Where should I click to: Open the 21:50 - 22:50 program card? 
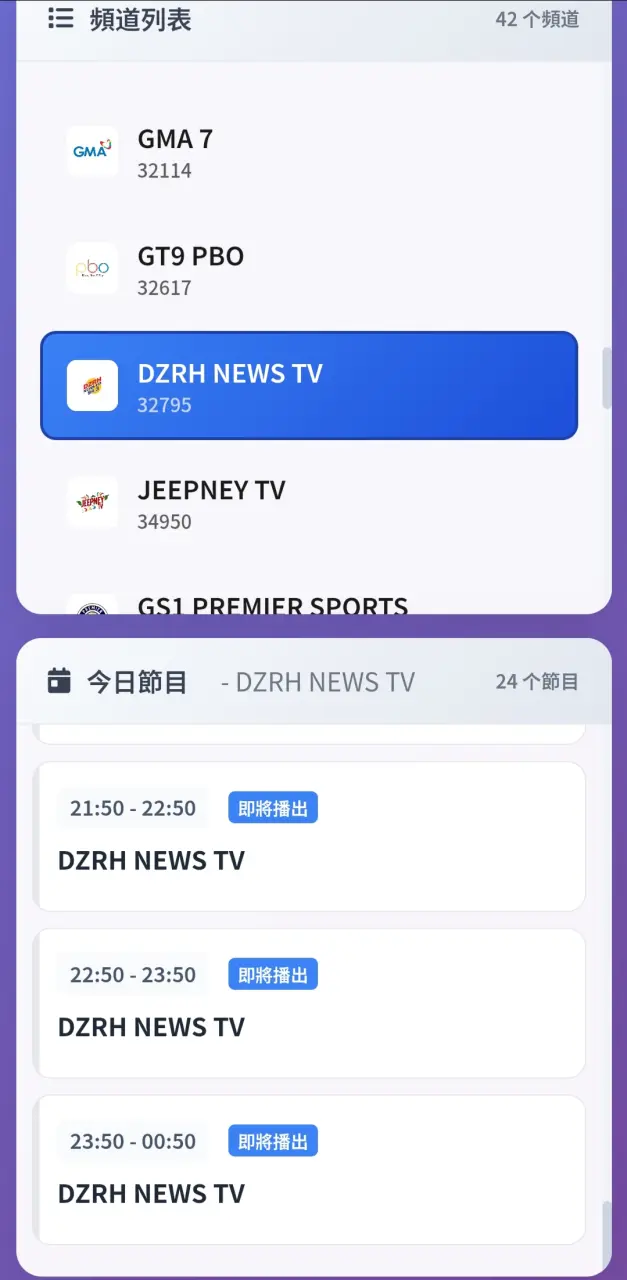point(309,837)
